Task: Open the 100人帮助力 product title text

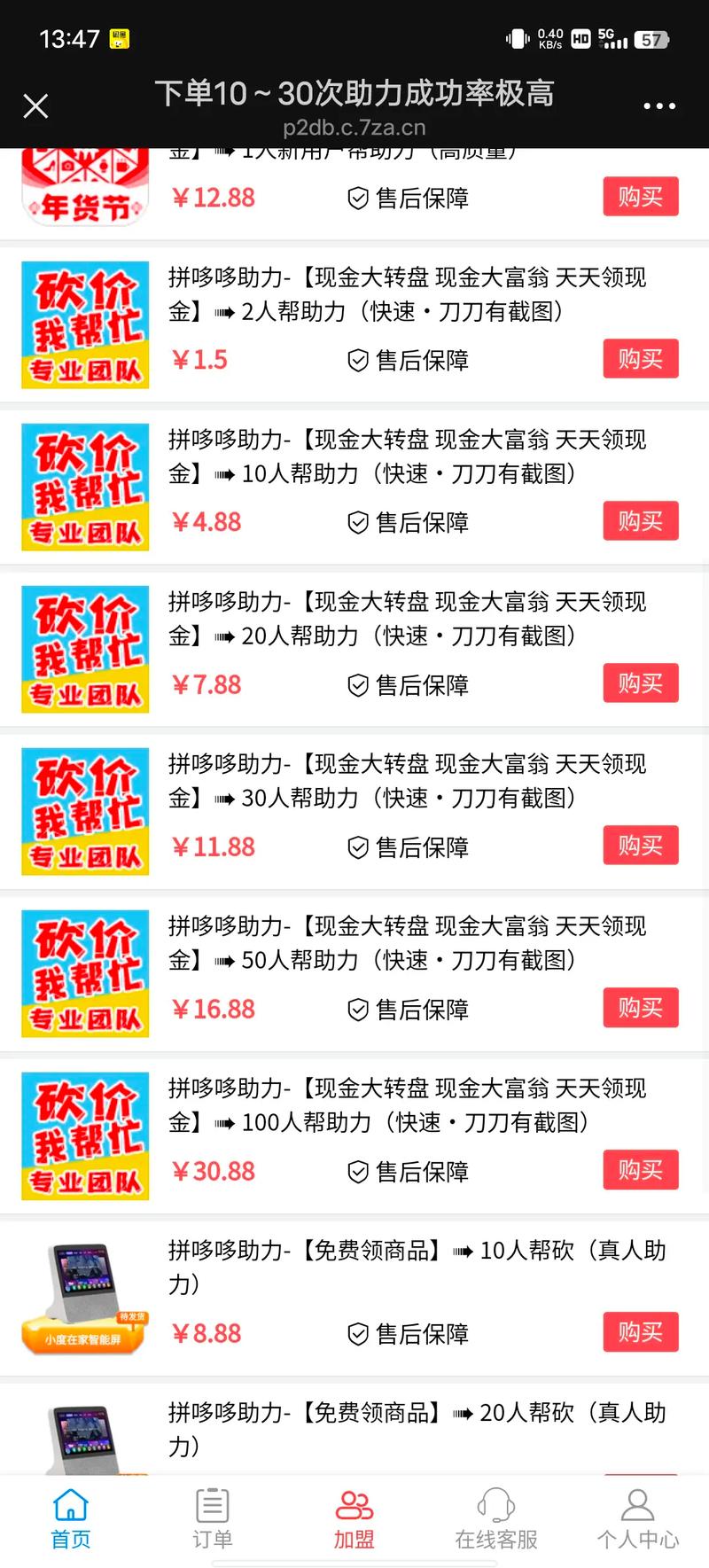Action: click(408, 1105)
